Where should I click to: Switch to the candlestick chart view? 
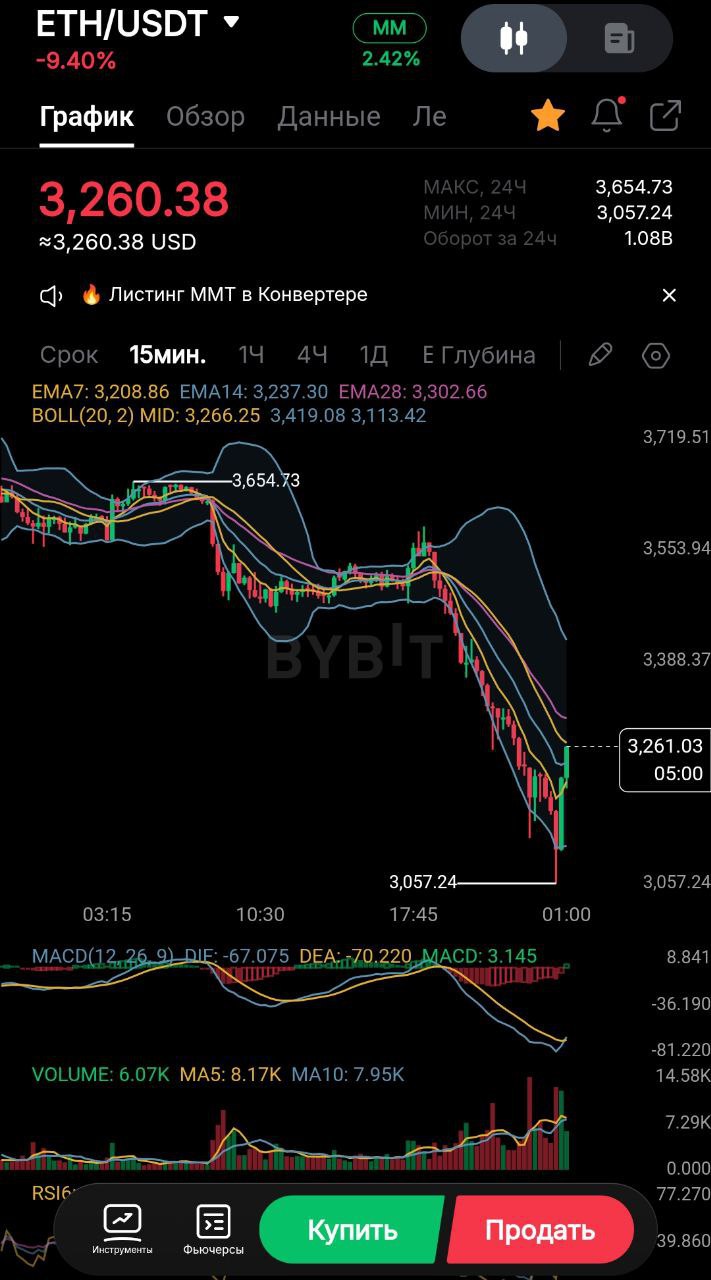tap(514, 39)
